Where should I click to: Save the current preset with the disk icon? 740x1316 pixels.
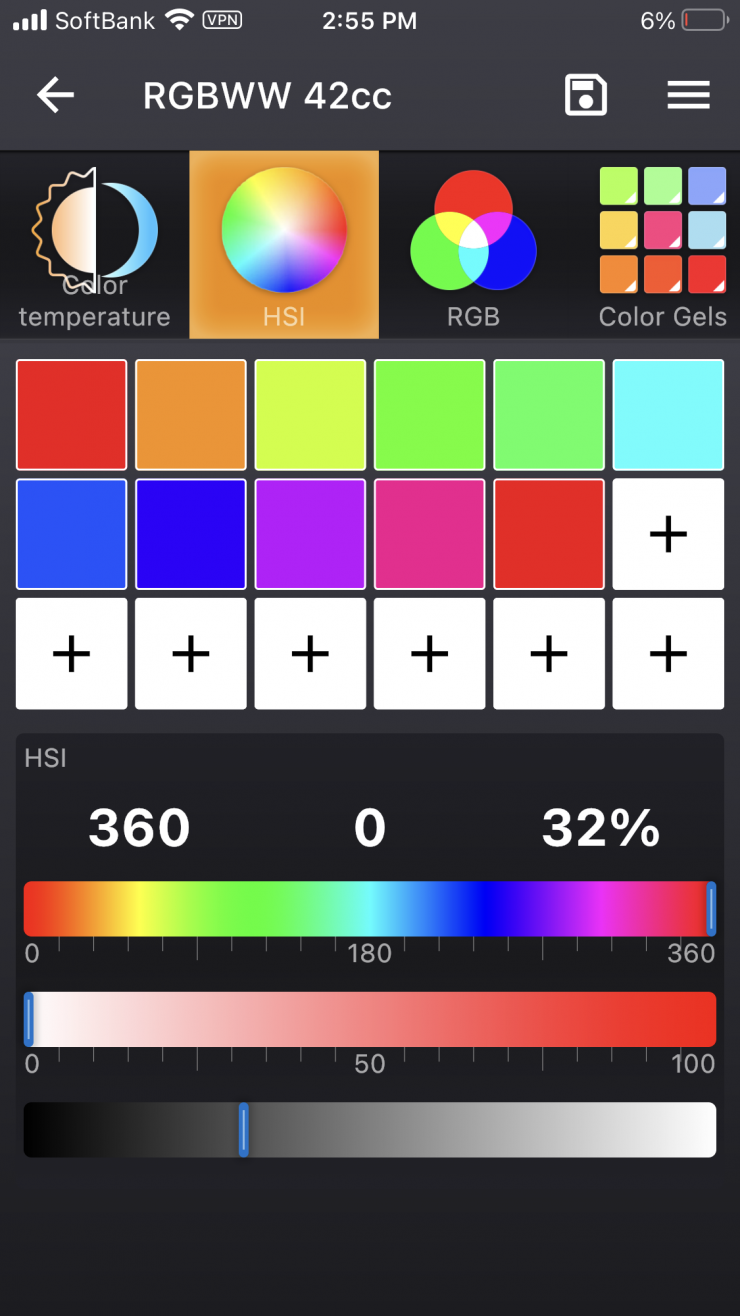(586, 96)
